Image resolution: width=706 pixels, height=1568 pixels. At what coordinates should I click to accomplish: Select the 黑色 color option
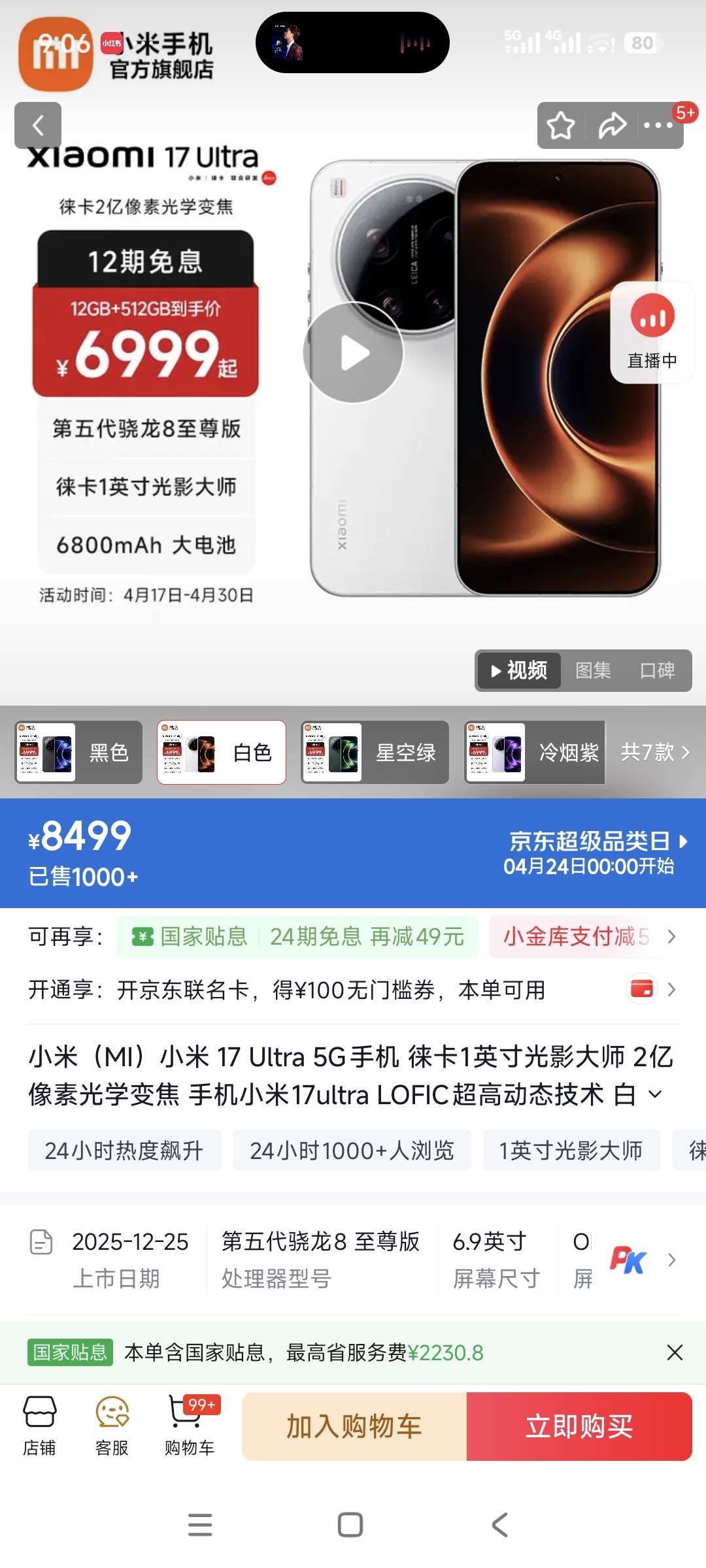[78, 752]
